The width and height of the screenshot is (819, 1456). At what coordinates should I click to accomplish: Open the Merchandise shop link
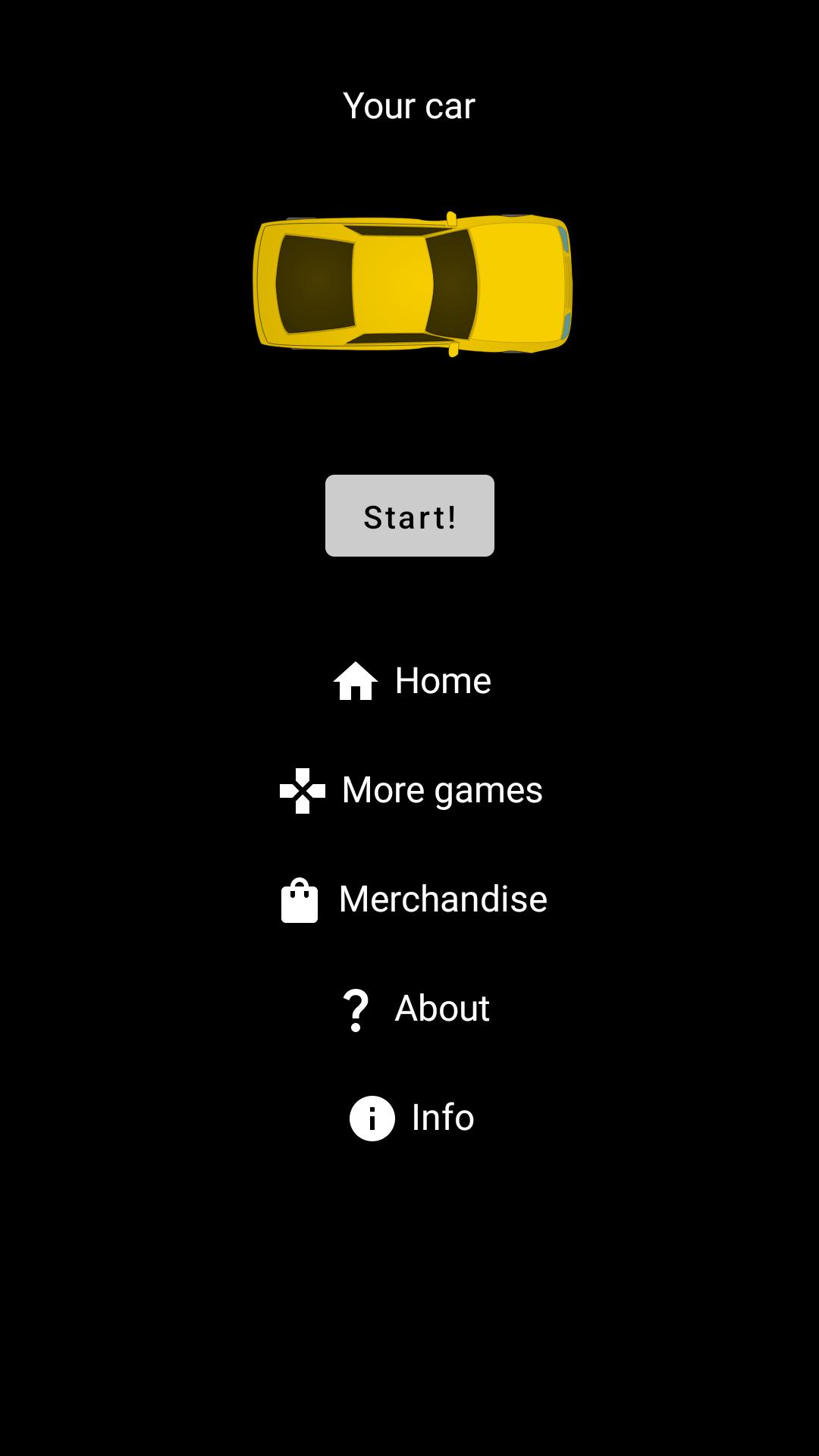click(413, 899)
